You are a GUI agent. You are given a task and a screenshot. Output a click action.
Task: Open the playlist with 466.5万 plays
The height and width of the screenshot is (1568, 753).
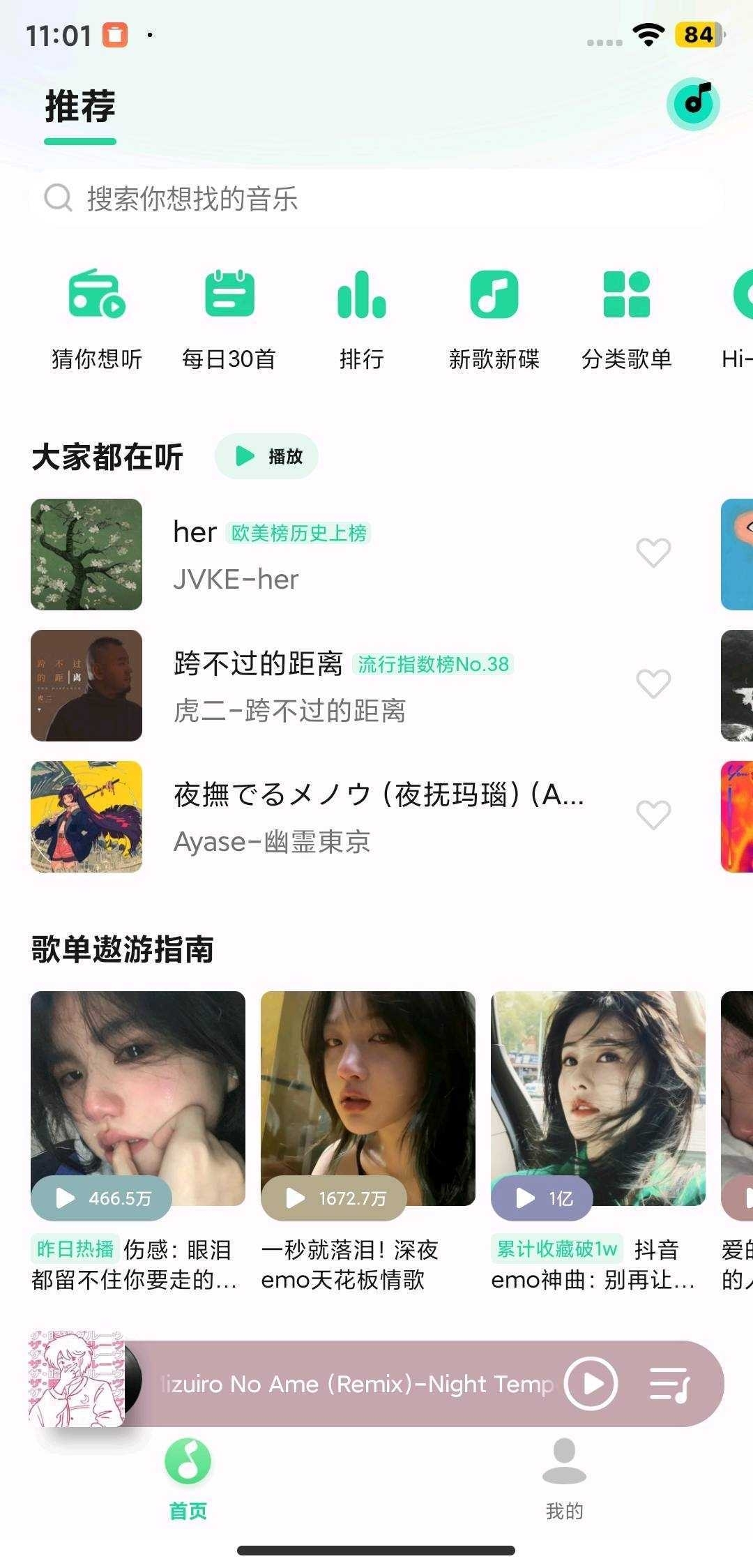point(138,1099)
